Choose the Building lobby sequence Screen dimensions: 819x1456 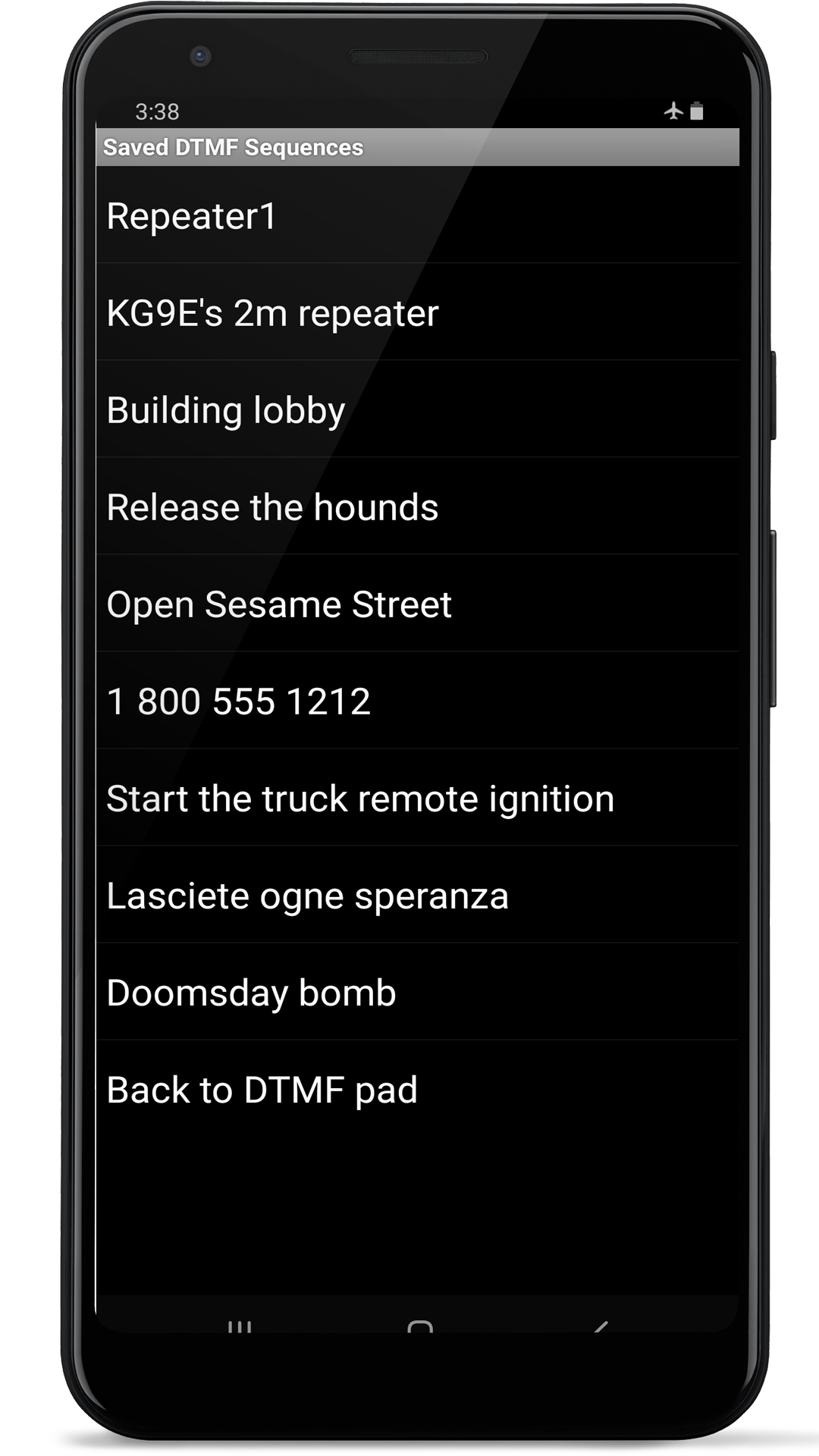[417, 409]
